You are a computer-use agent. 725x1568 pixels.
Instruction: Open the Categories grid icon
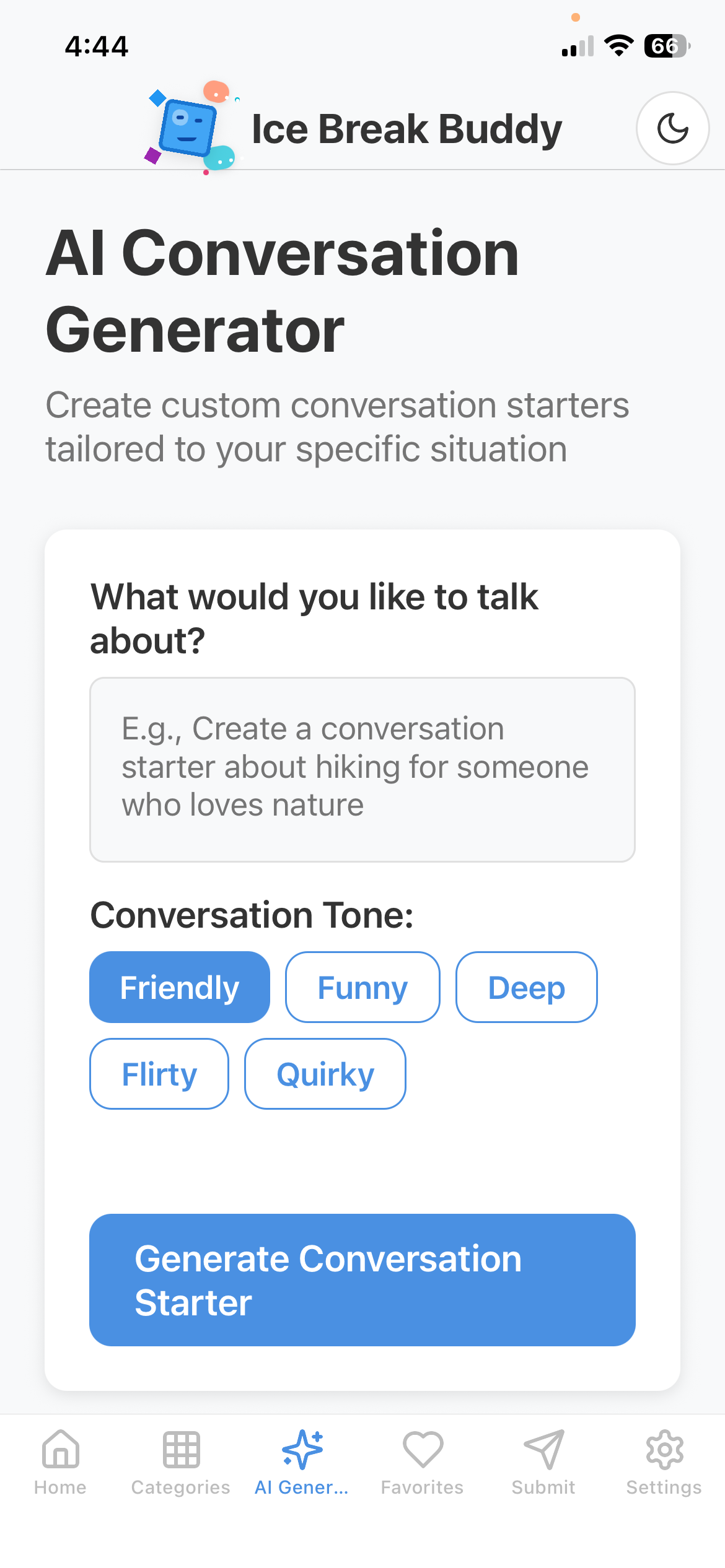coord(180,1450)
